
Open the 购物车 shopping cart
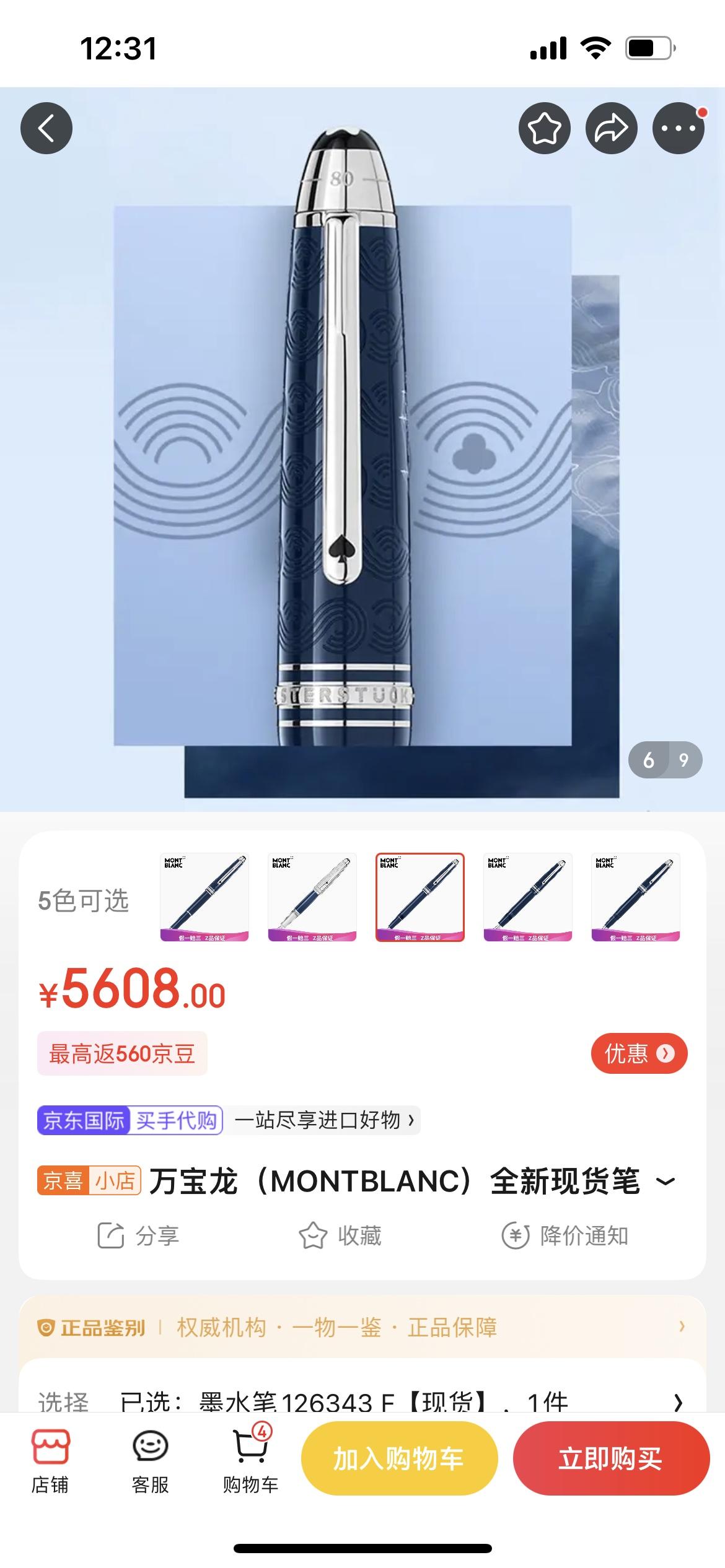coord(250,1461)
